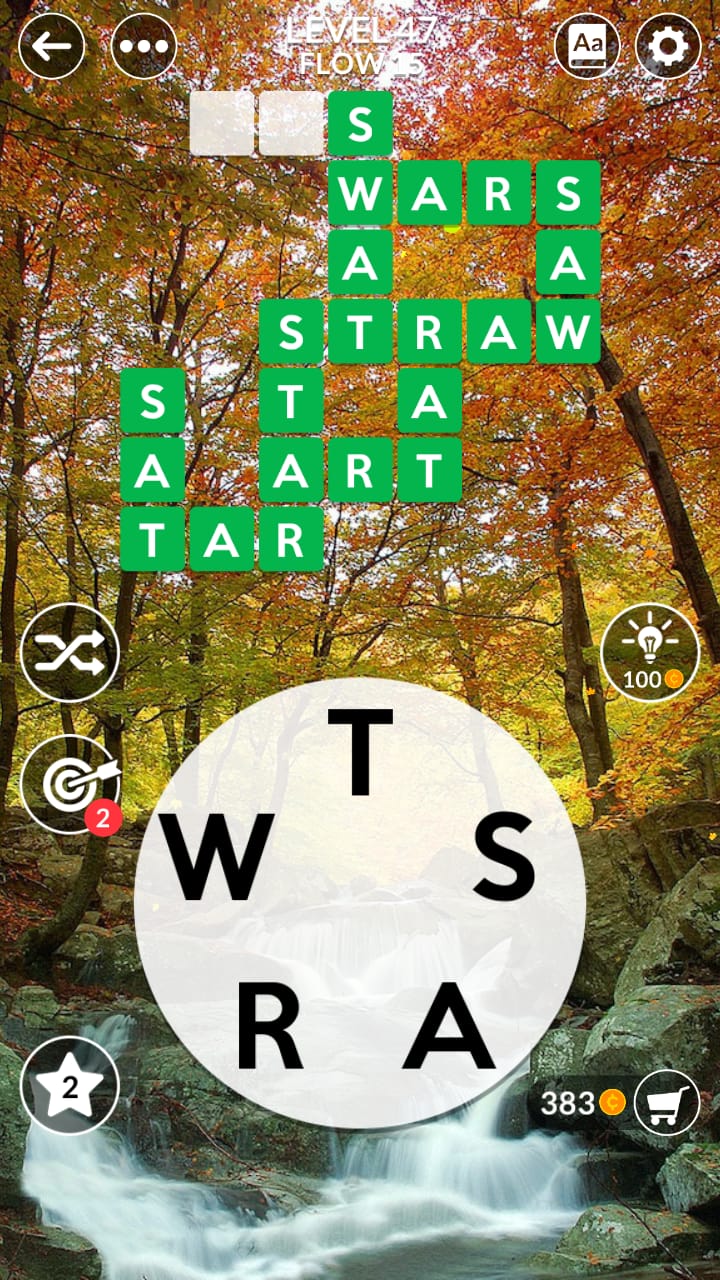Select letter S in the wheel
720x1280 pixels.
point(503,857)
